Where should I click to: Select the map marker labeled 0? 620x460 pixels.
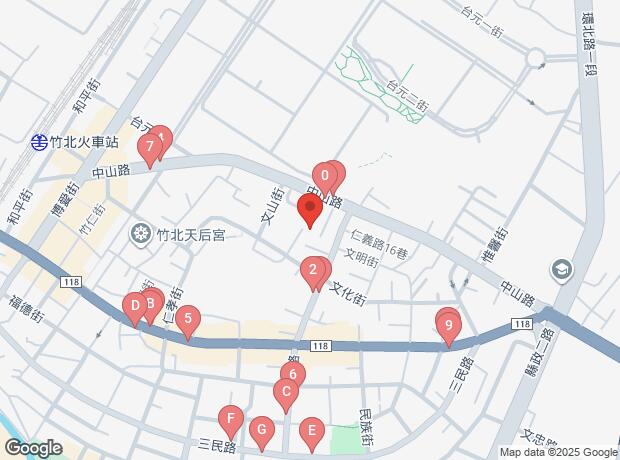click(325, 179)
